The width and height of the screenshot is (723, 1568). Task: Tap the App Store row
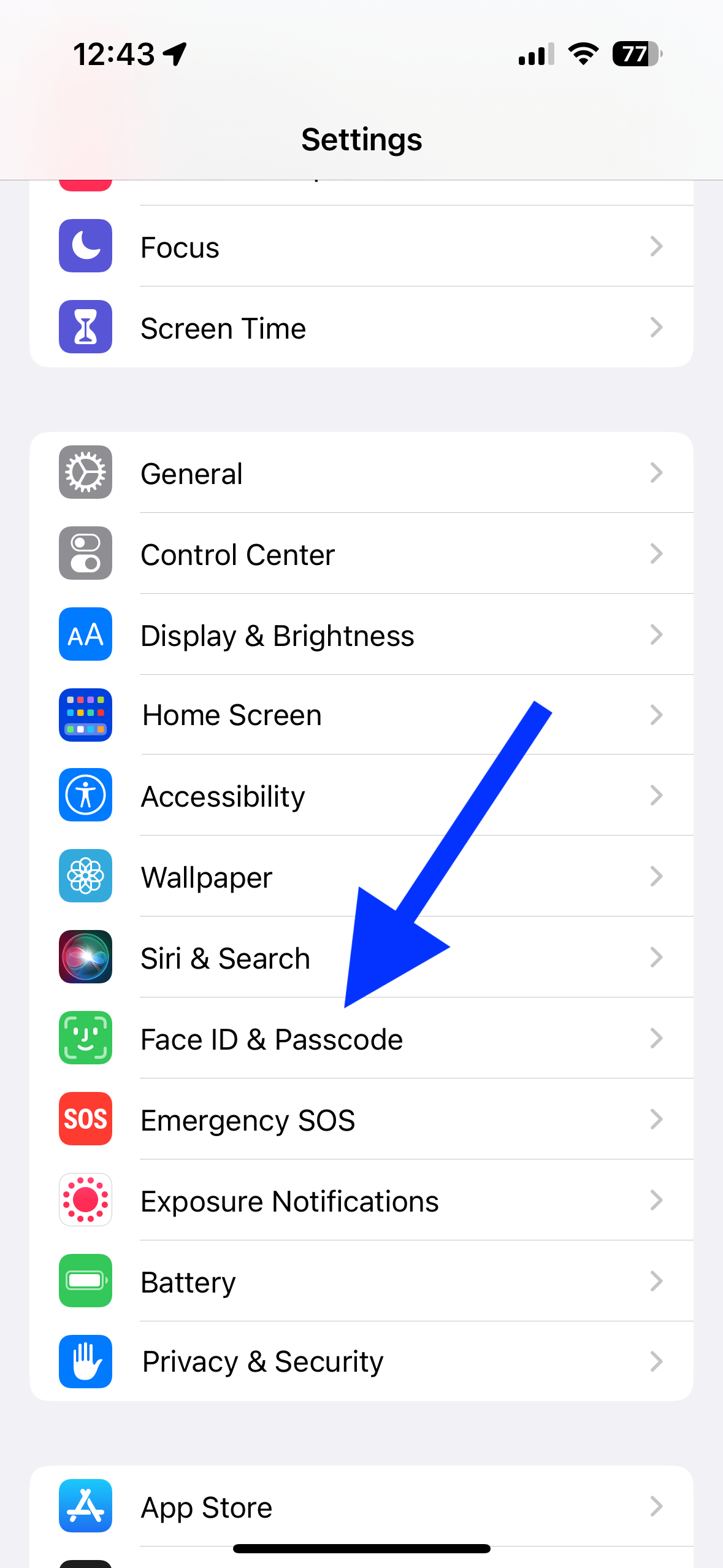click(361, 1506)
